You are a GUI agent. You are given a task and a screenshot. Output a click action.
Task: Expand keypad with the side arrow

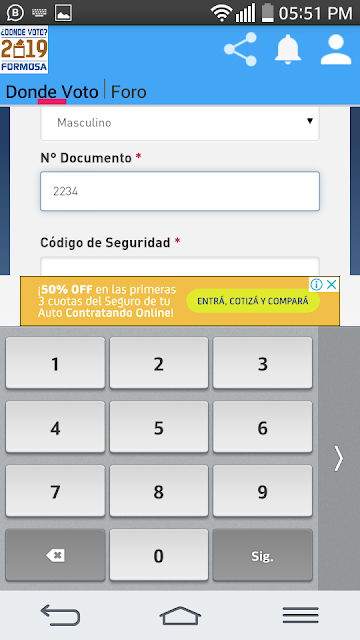338,458
